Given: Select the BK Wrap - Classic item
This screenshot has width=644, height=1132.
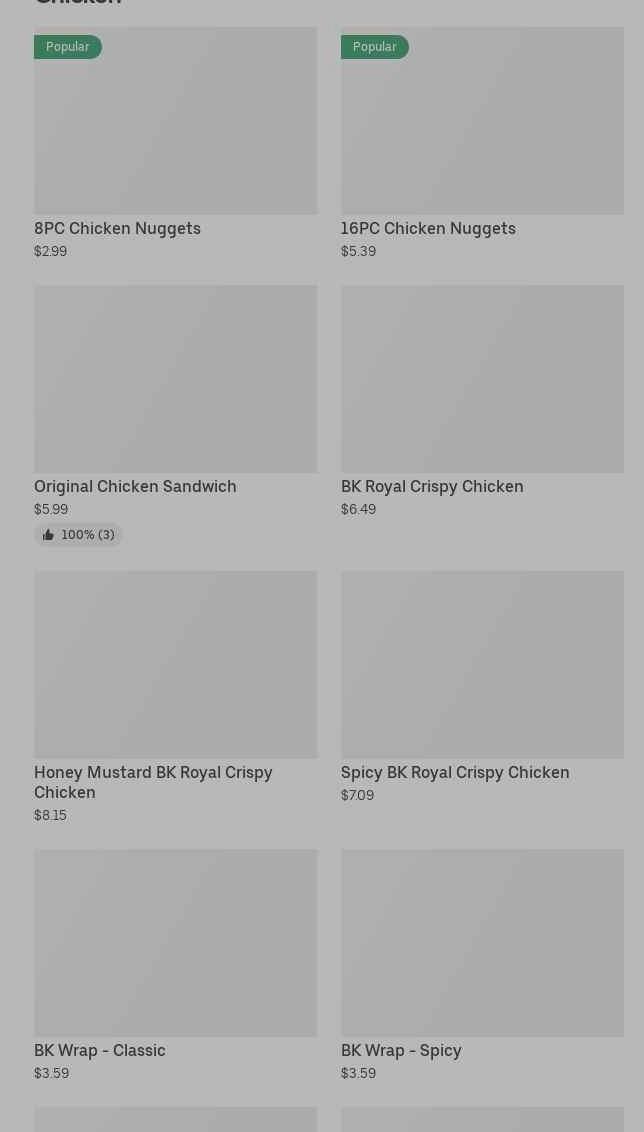Looking at the screenshot, I should (175, 962).
